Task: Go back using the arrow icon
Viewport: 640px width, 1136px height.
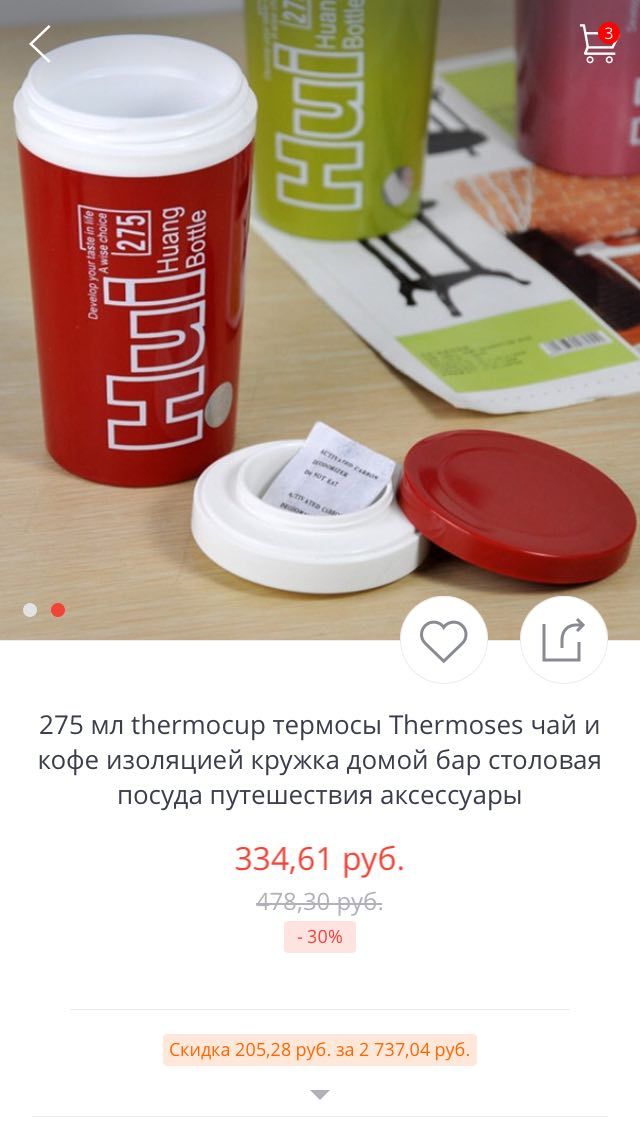Action: click(40, 44)
